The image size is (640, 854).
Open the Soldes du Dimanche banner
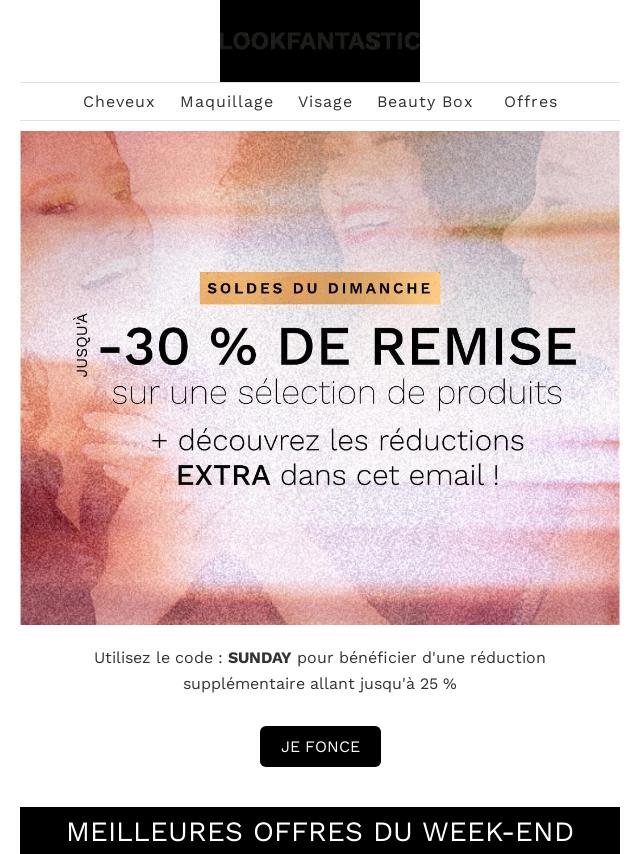(320, 378)
